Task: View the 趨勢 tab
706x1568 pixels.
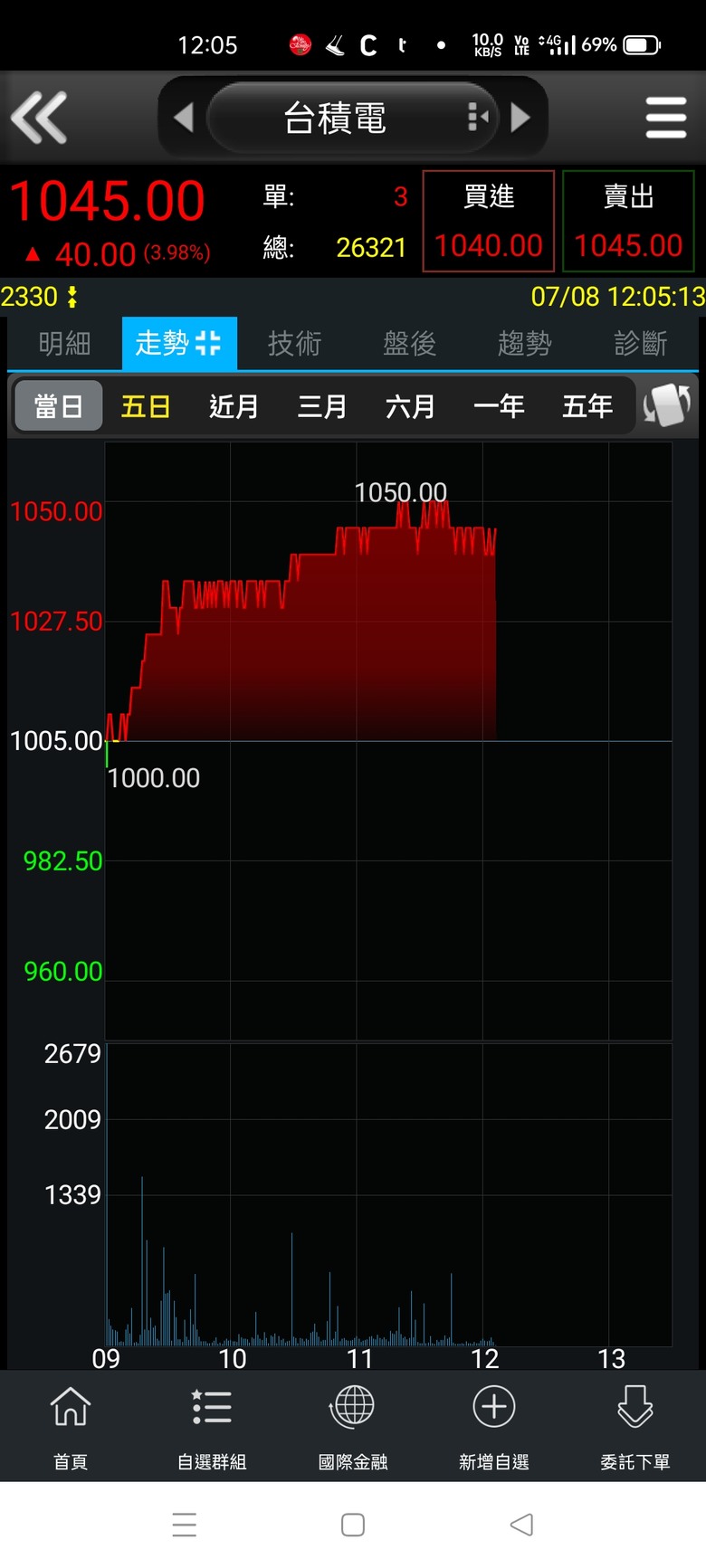Action: click(x=524, y=344)
